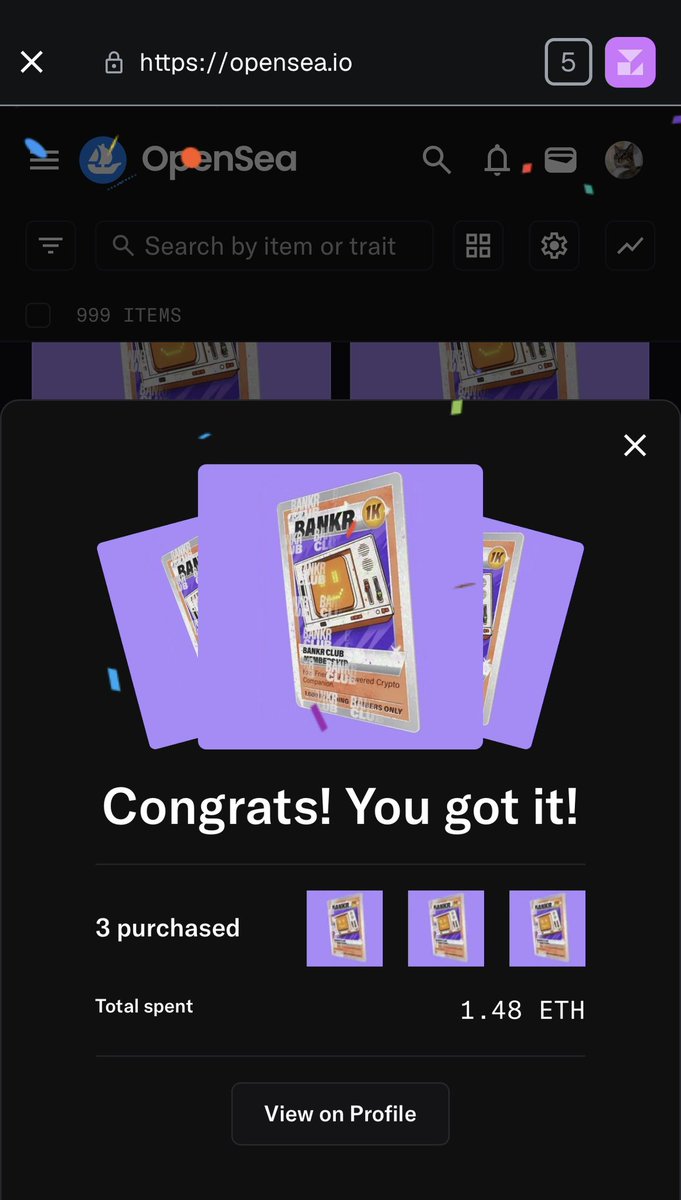Open the purple wallet extension icon

(630, 63)
